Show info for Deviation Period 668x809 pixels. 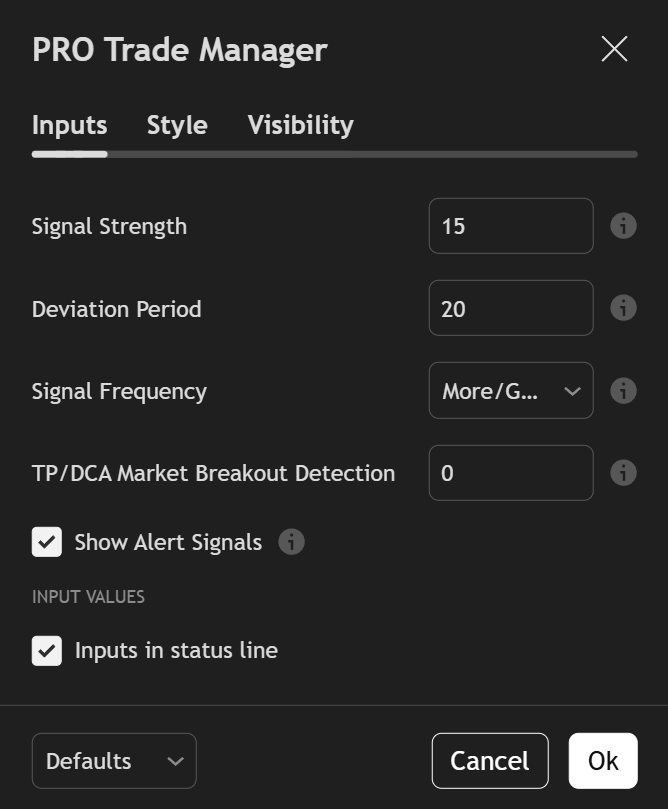click(623, 308)
